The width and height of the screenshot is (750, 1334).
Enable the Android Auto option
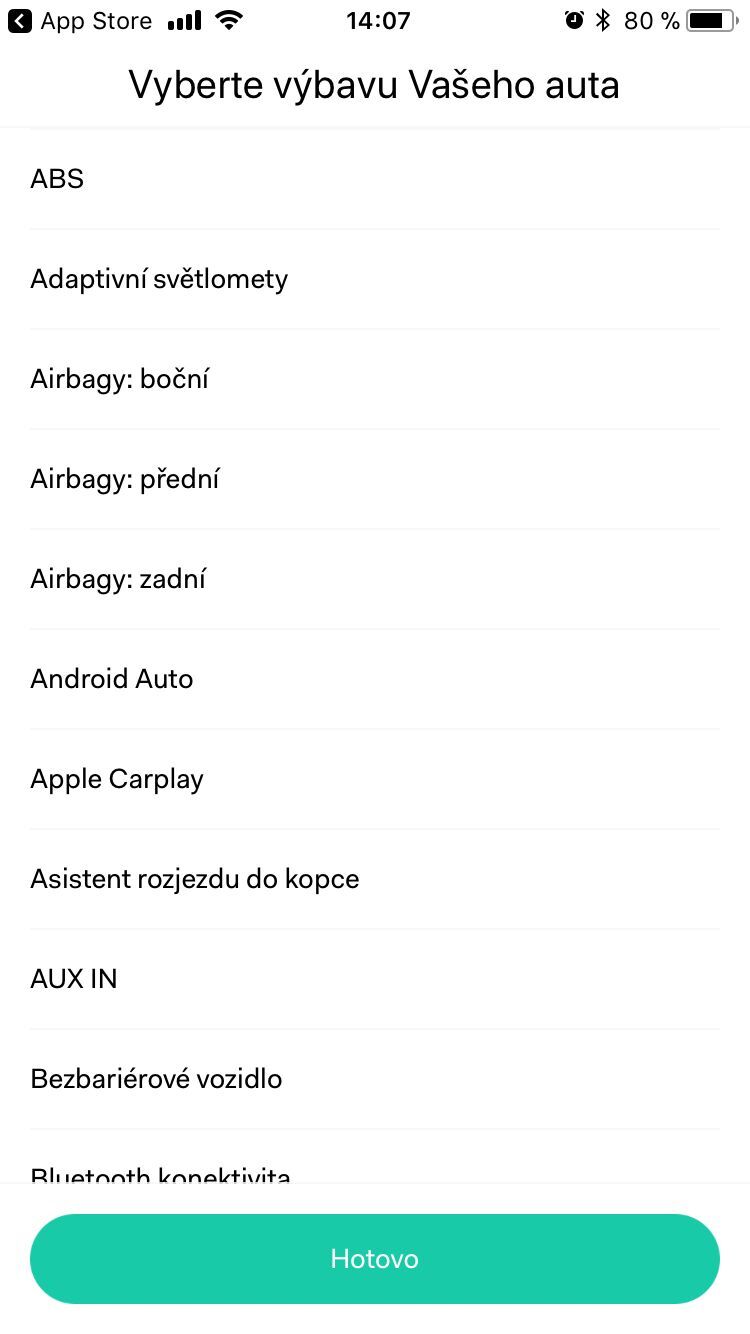click(x=375, y=678)
